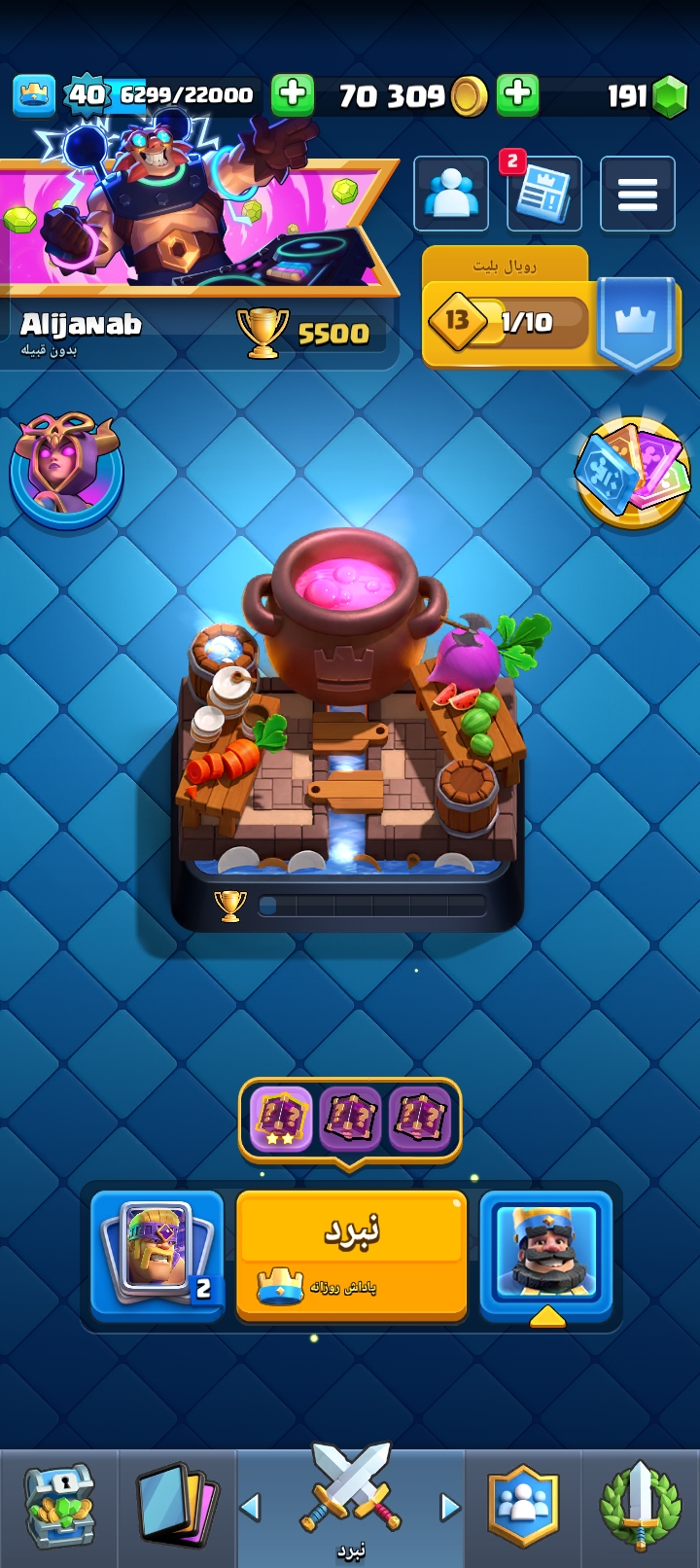
Task: Tap the plus button to add gold coins
Action: (518, 94)
